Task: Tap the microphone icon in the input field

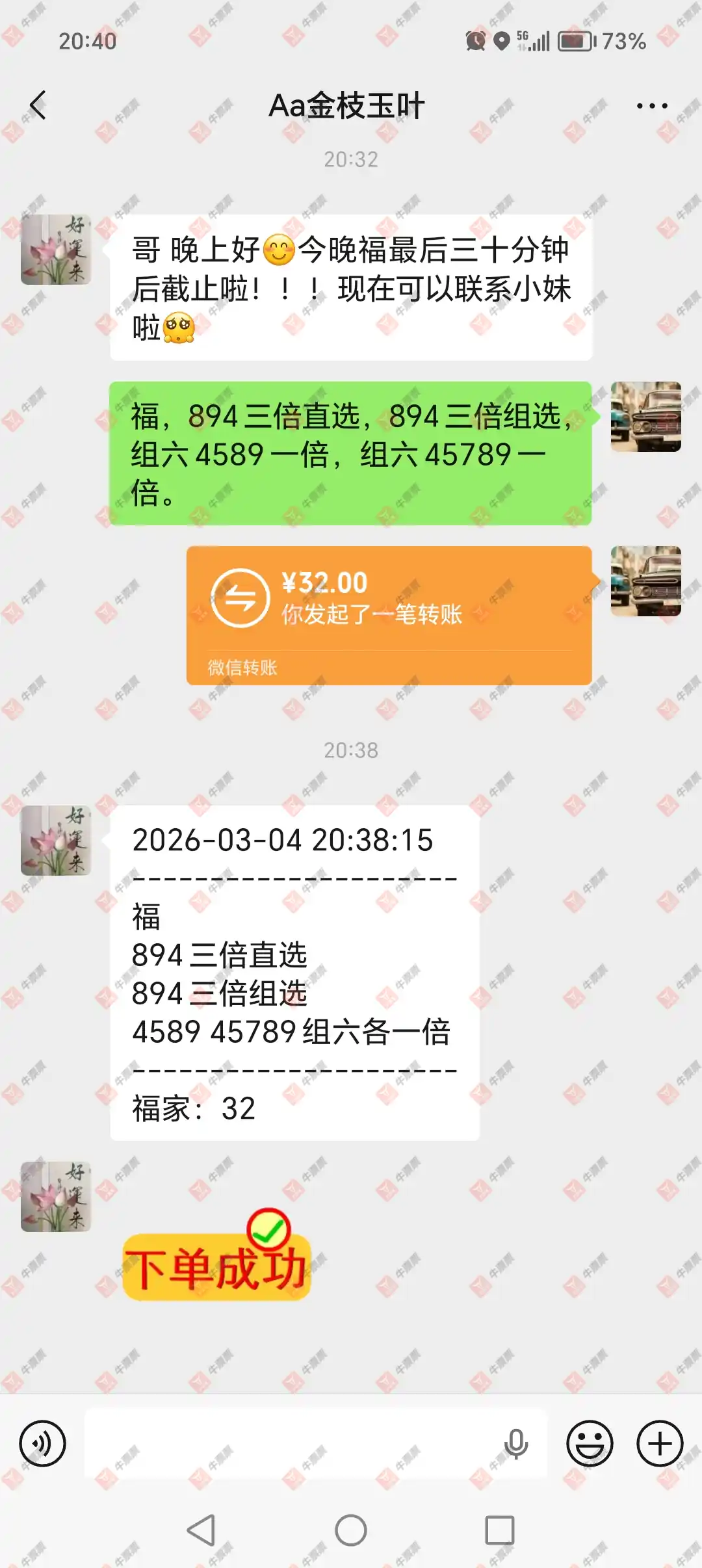Action: (x=515, y=1444)
